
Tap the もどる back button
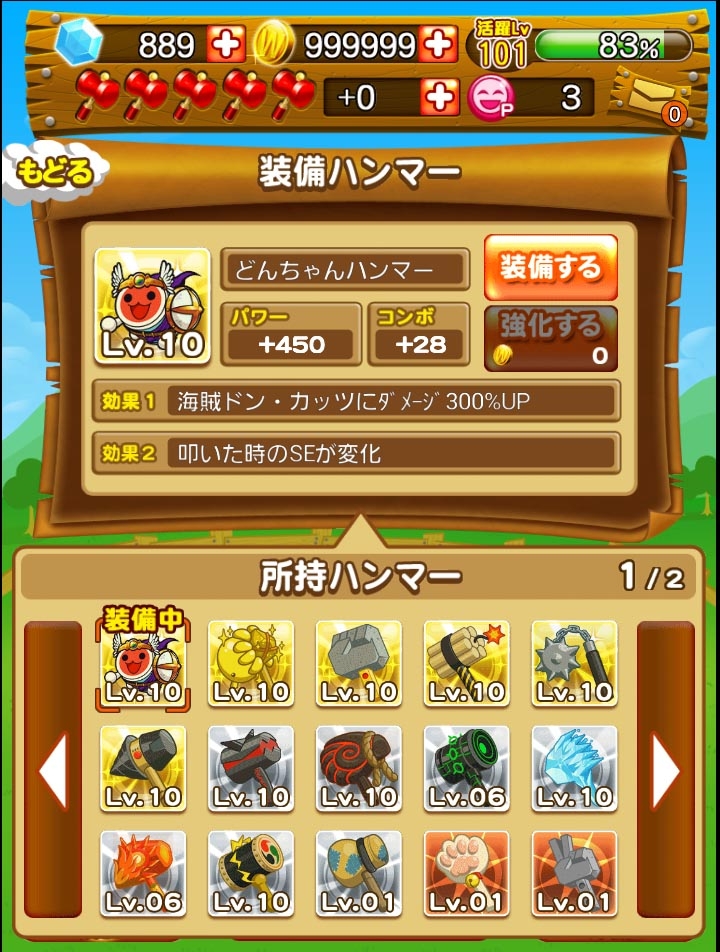click(x=54, y=172)
